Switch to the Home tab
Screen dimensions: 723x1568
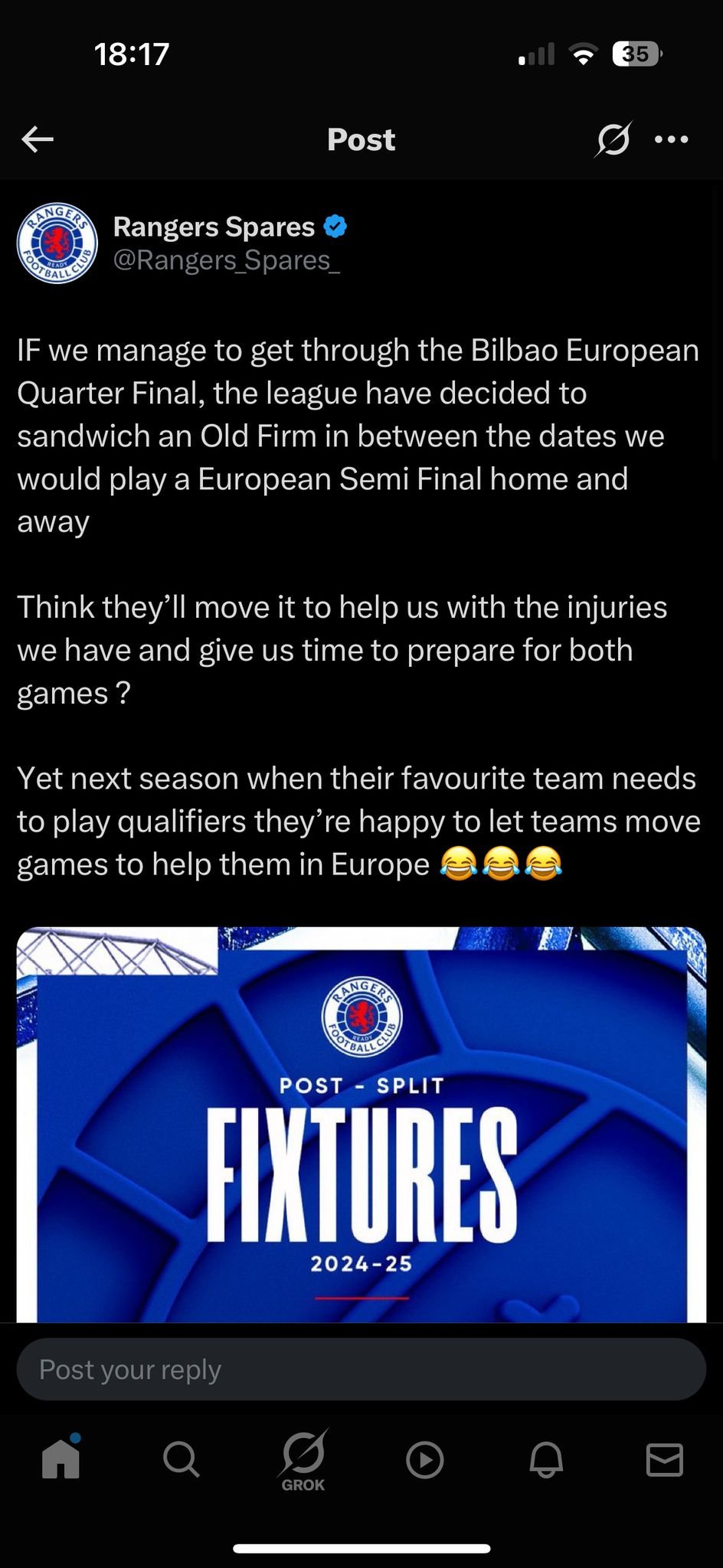pyautogui.click(x=61, y=1458)
